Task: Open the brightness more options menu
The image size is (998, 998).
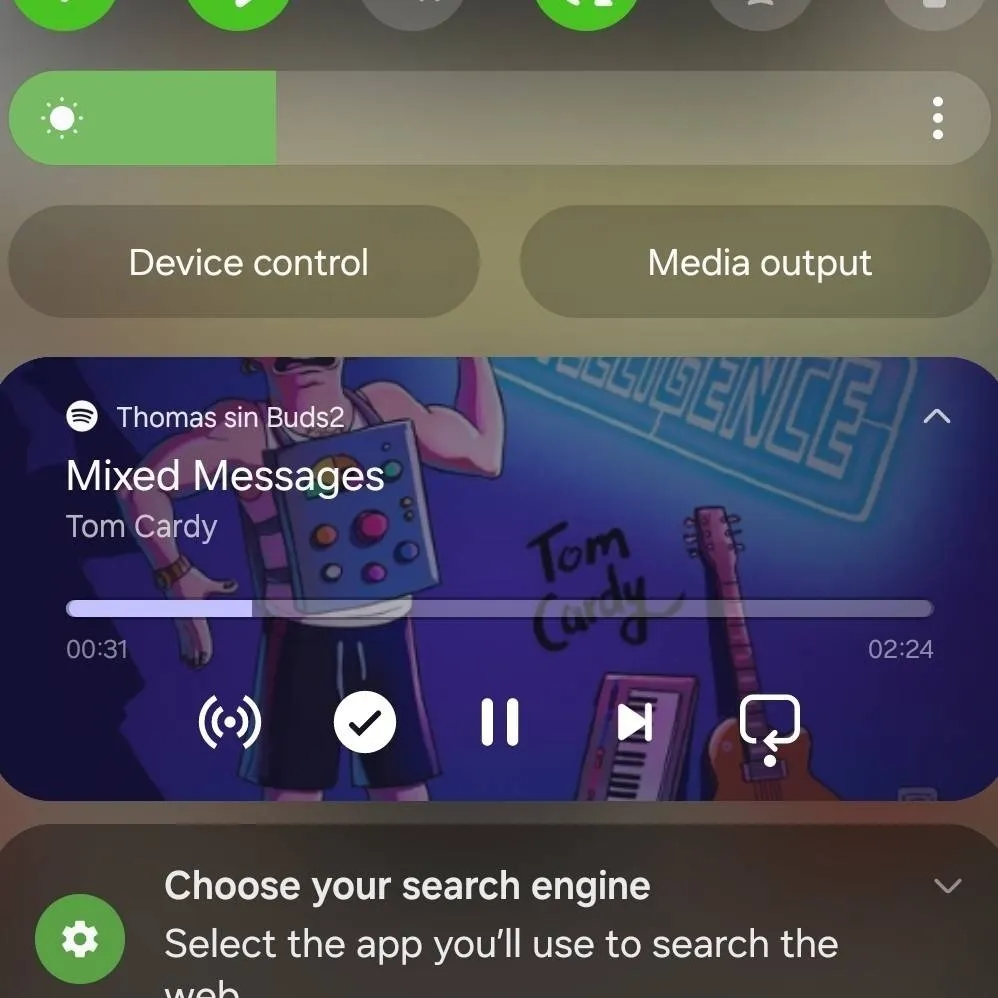Action: (937, 118)
